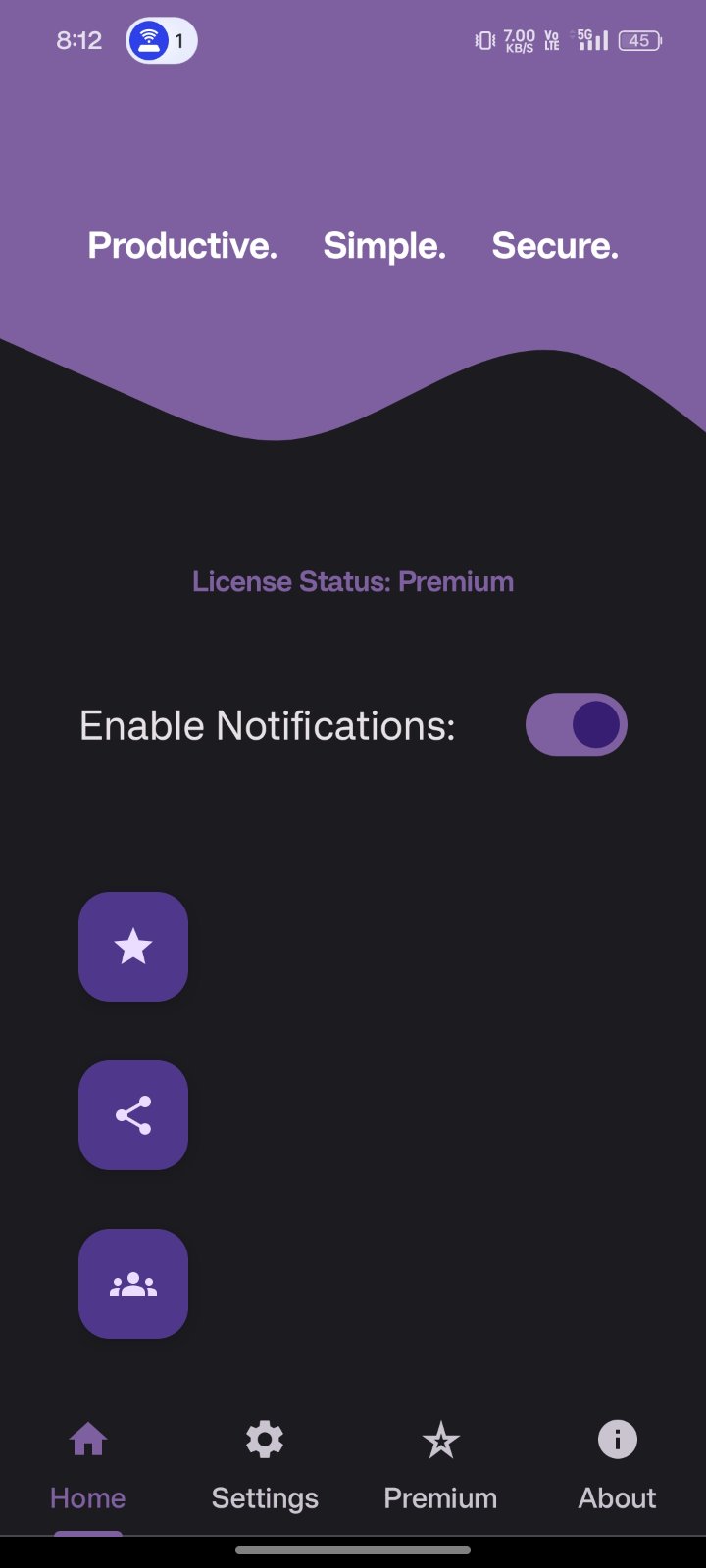Share the app via share button

[x=133, y=1115]
